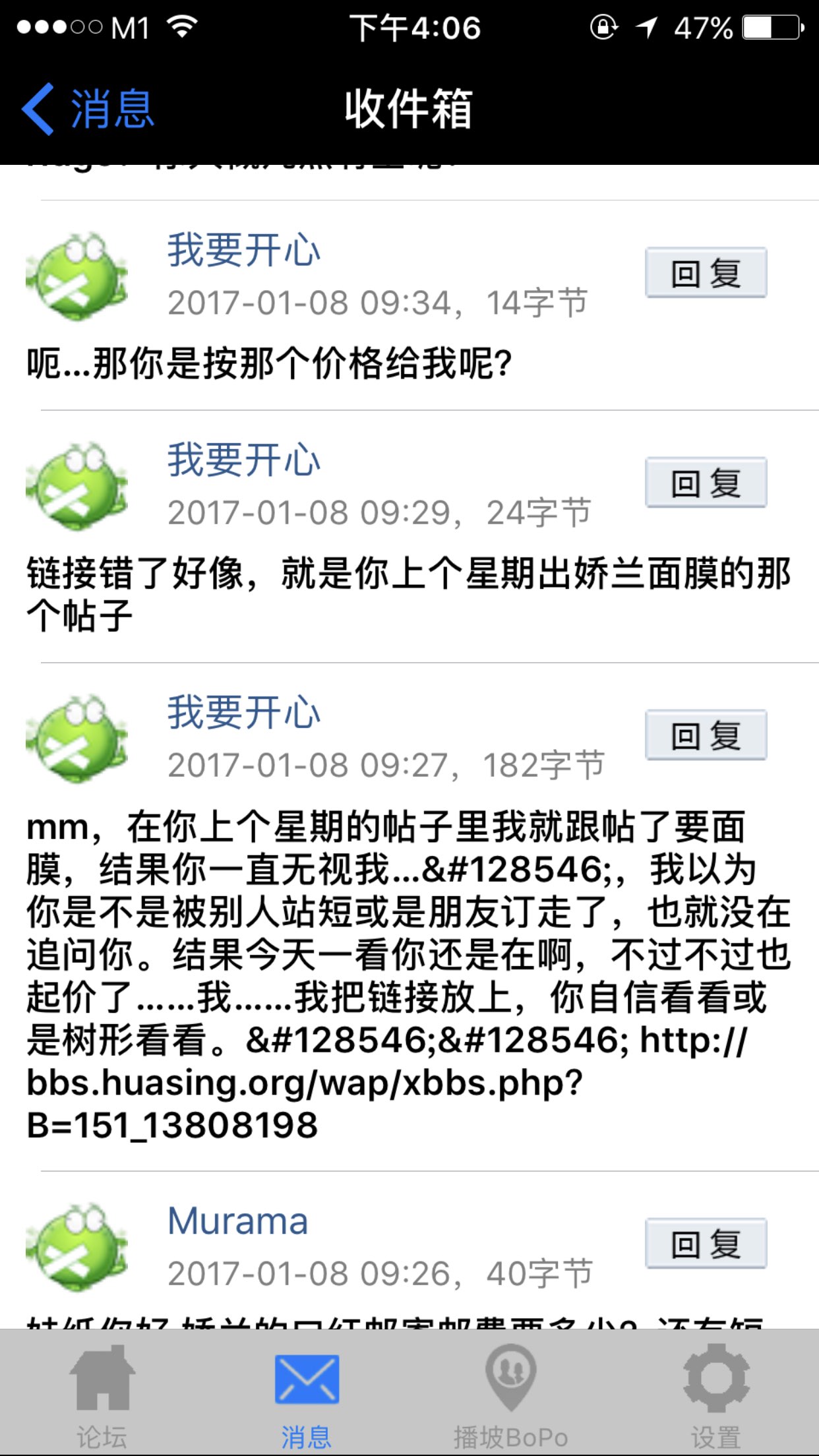Viewport: 819px width, 1456px height.
Task: Open sender 我要开心 on the 09:34 message
Action: 244,251
